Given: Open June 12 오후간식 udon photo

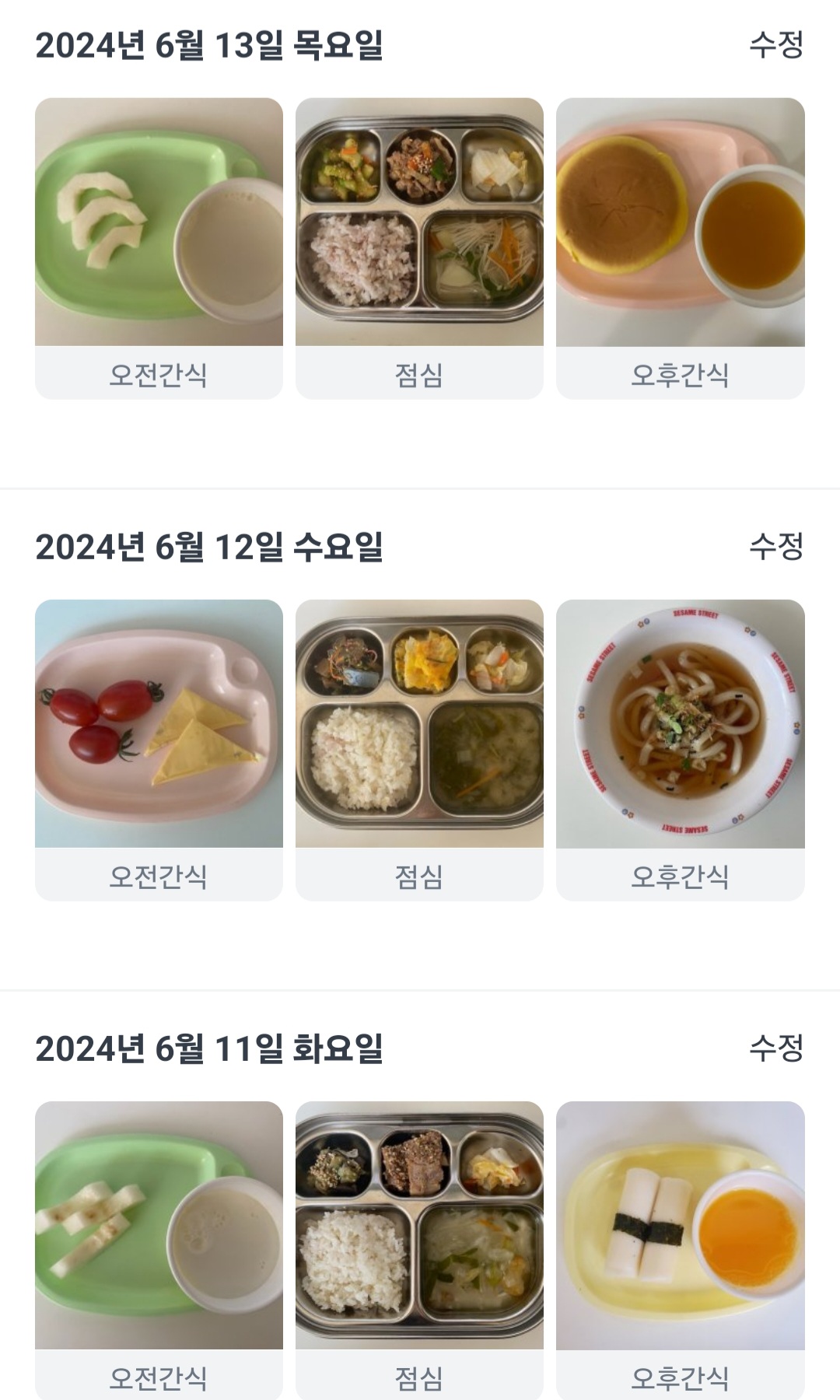Looking at the screenshot, I should [680, 723].
